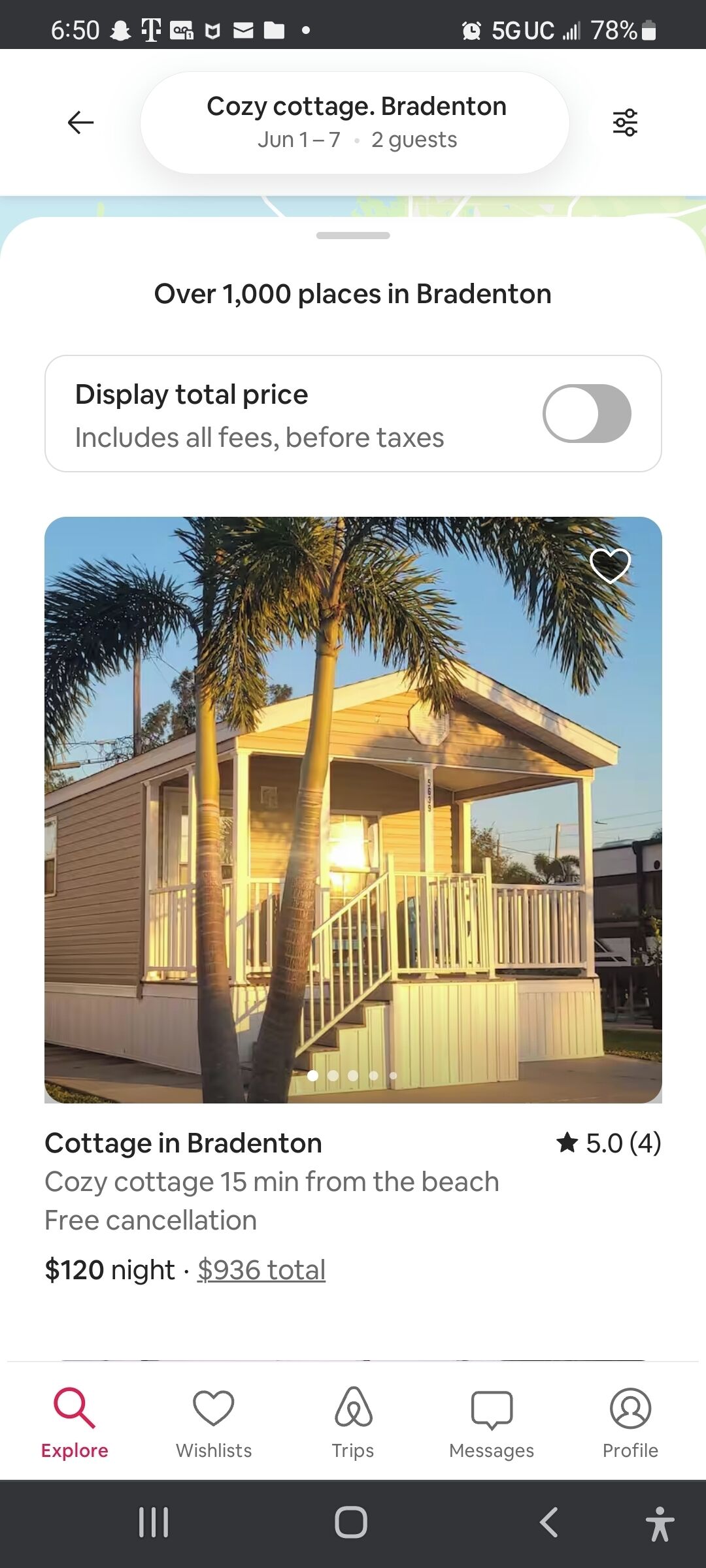Go back using the top arrow
The image size is (706, 1568).
(x=80, y=122)
